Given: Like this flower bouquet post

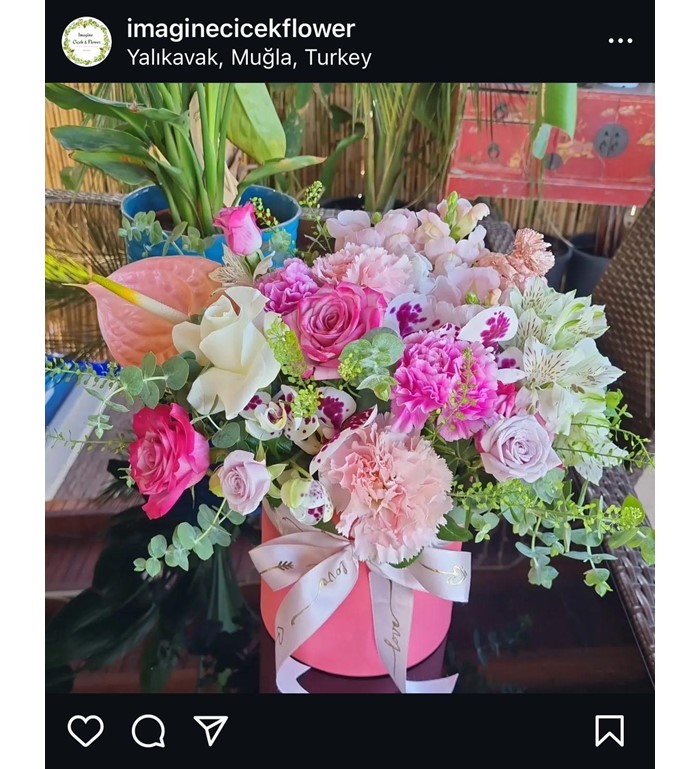Looking at the screenshot, I should click(86, 731).
